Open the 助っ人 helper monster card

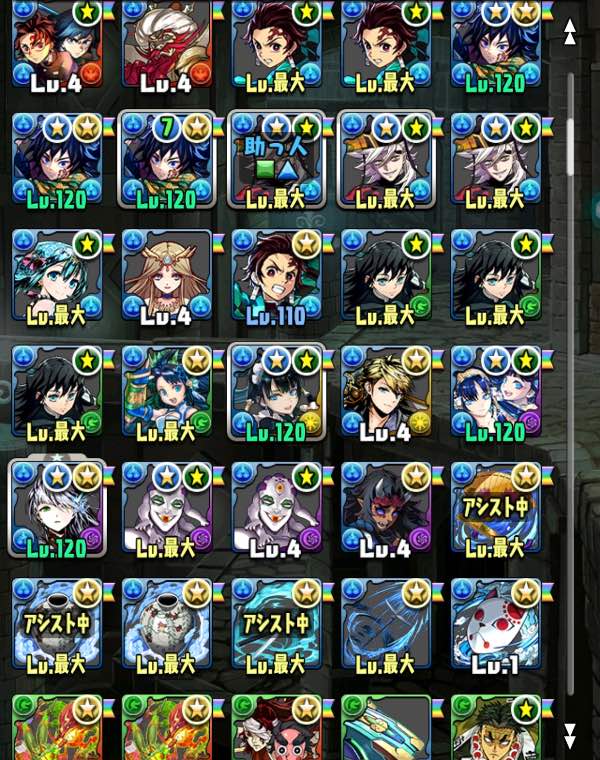pyautogui.click(x=276, y=159)
